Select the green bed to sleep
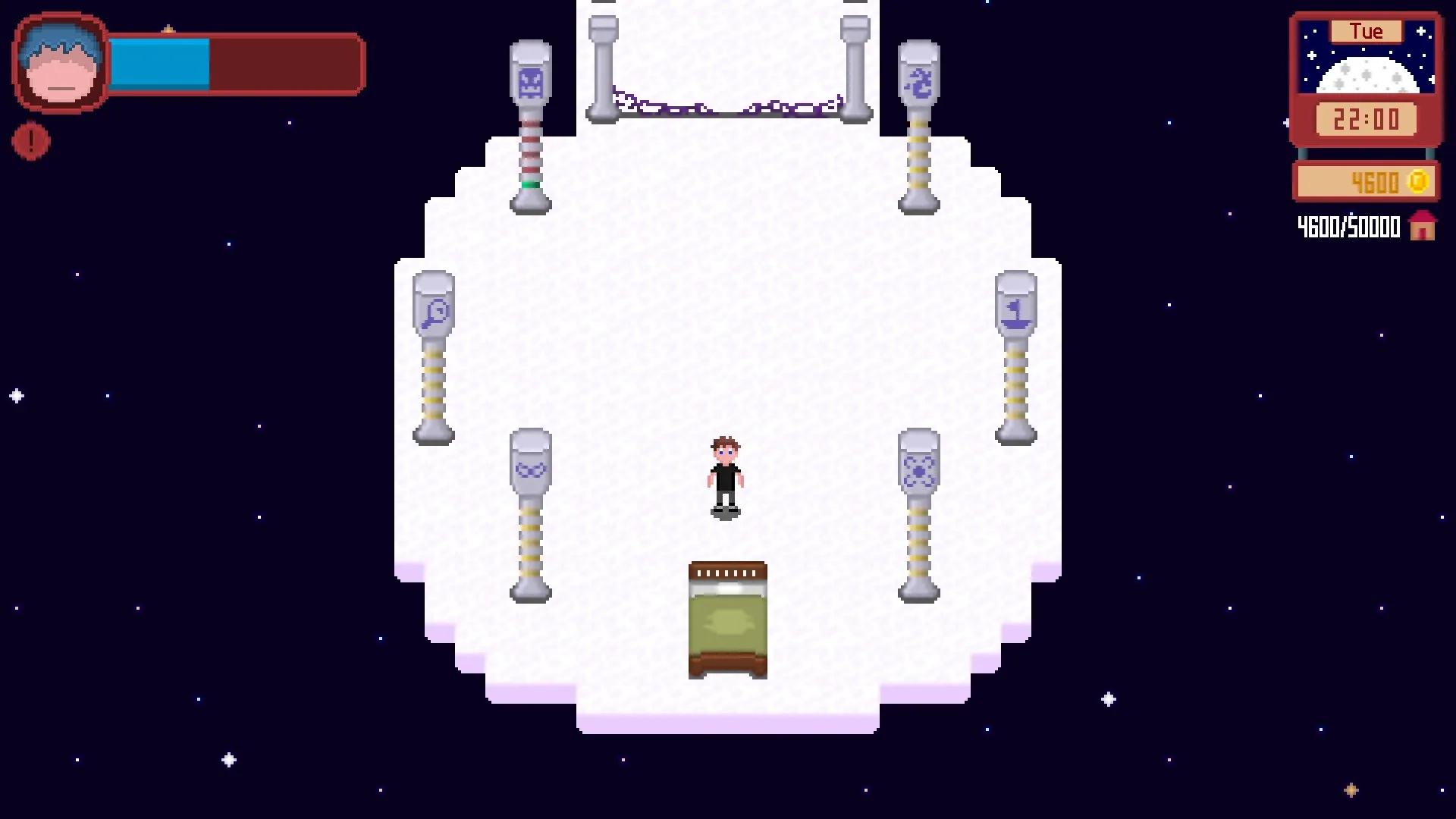This screenshot has width=1456, height=819. (727, 620)
